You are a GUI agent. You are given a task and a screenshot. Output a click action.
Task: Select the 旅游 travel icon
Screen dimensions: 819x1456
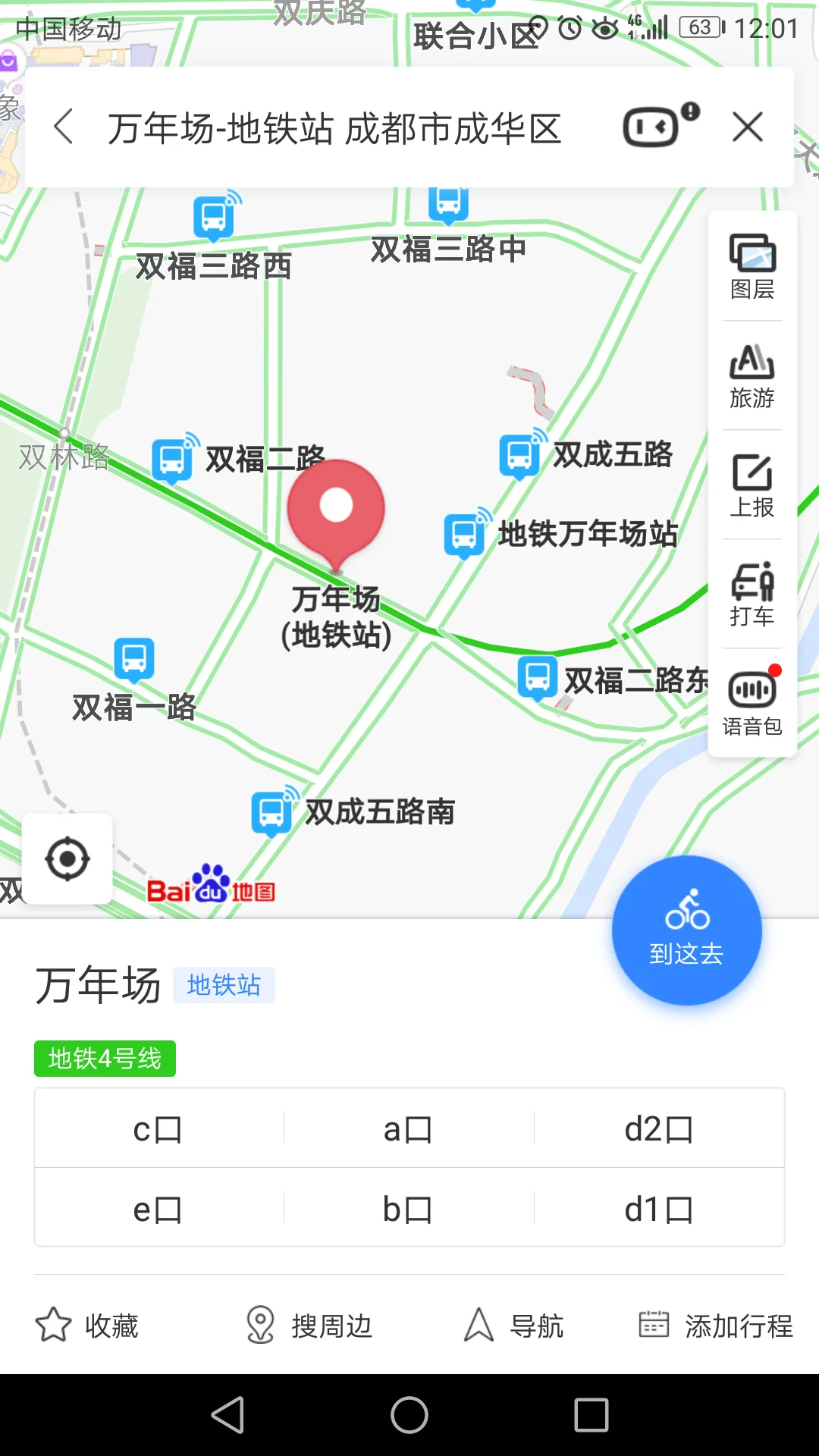[752, 377]
